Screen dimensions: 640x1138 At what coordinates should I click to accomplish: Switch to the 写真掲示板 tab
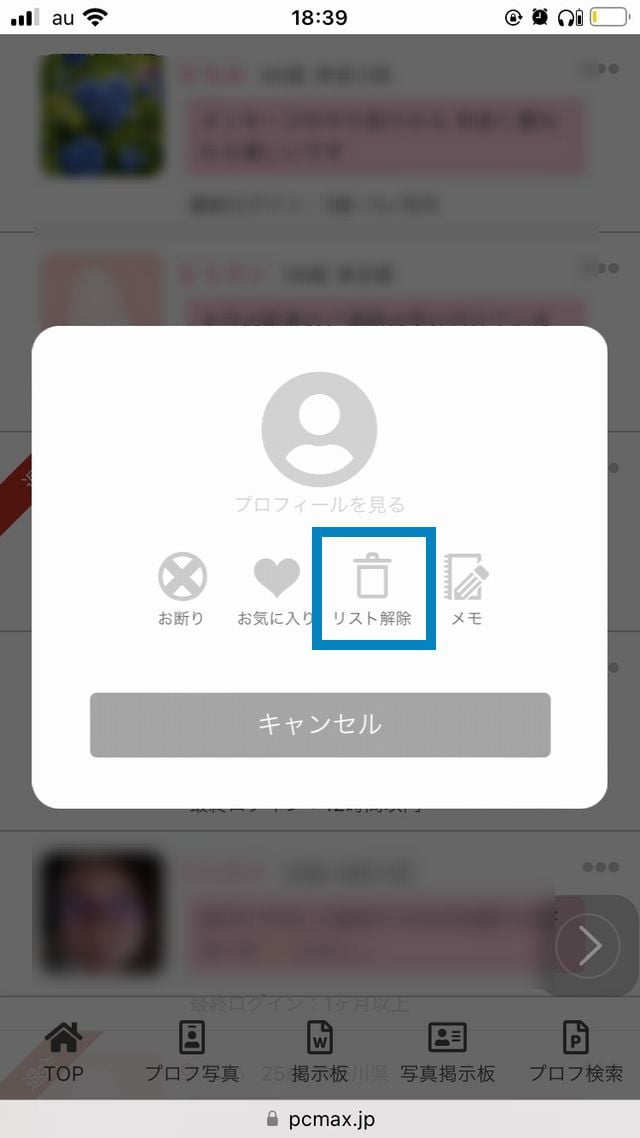click(x=447, y=1052)
